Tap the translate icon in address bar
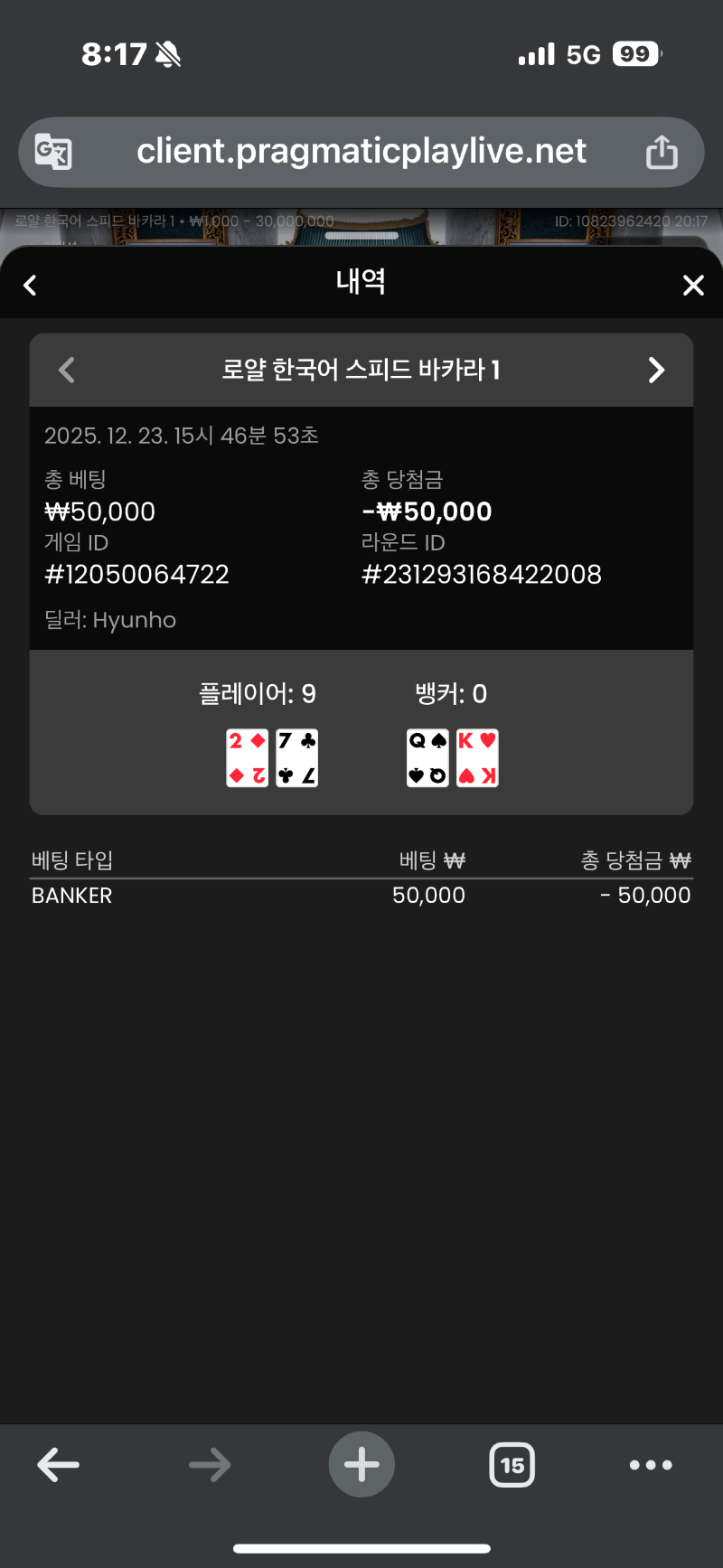 [53, 152]
